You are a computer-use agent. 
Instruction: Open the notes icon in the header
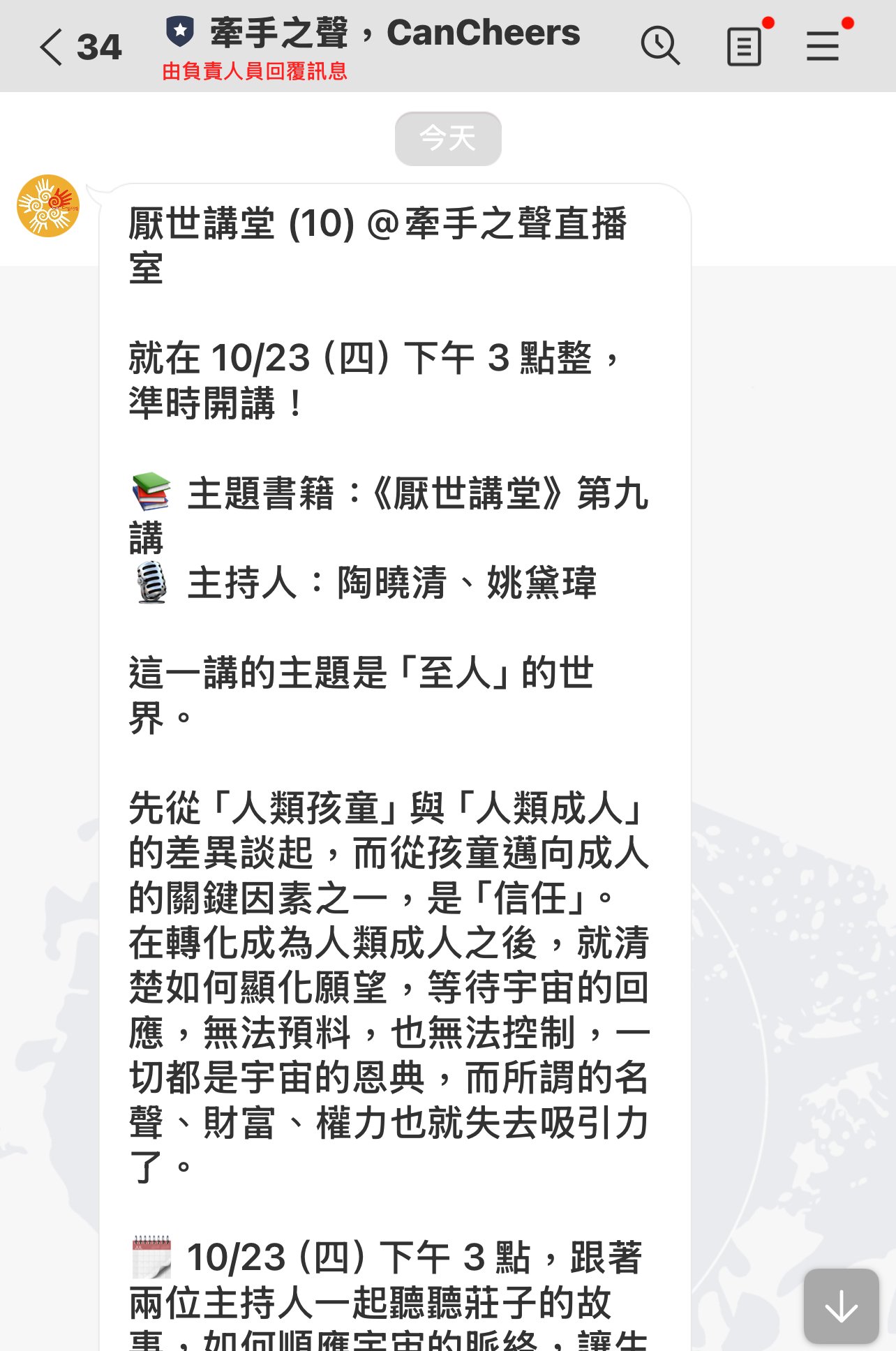pyautogui.click(x=744, y=47)
